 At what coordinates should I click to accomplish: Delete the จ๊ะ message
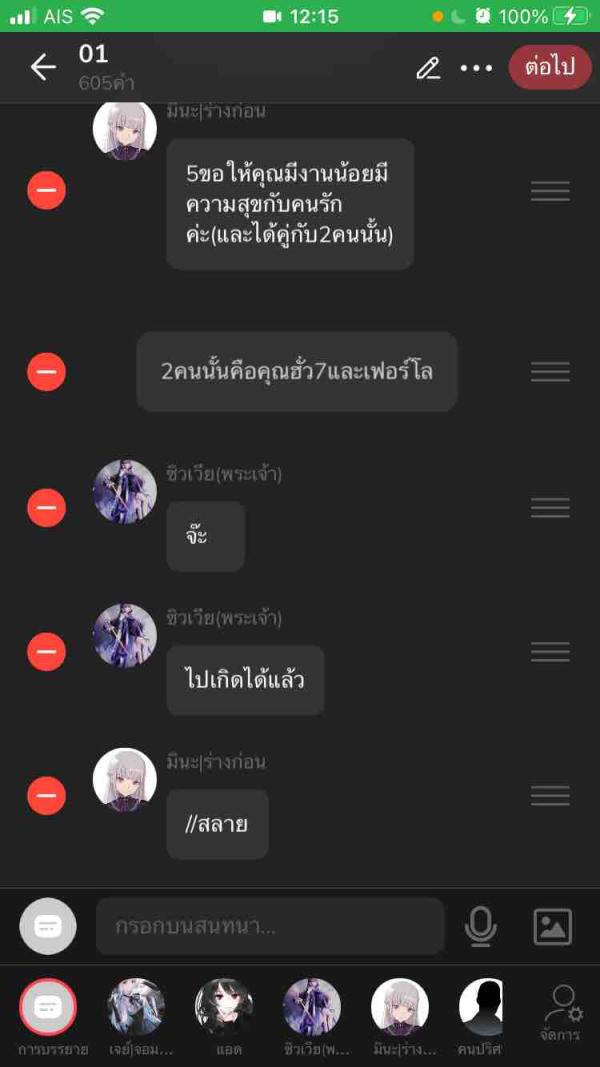click(46, 508)
